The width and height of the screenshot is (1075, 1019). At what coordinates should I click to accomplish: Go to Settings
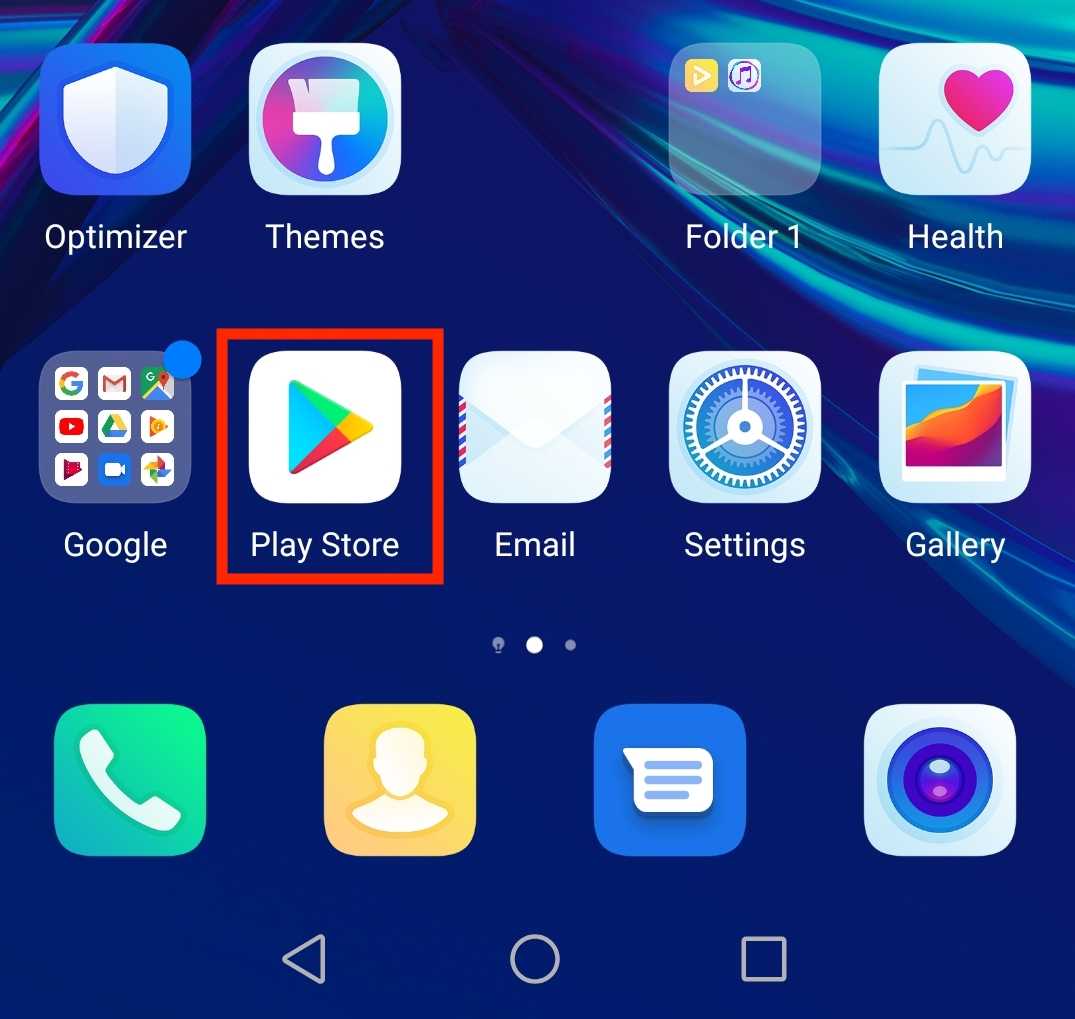coord(744,427)
